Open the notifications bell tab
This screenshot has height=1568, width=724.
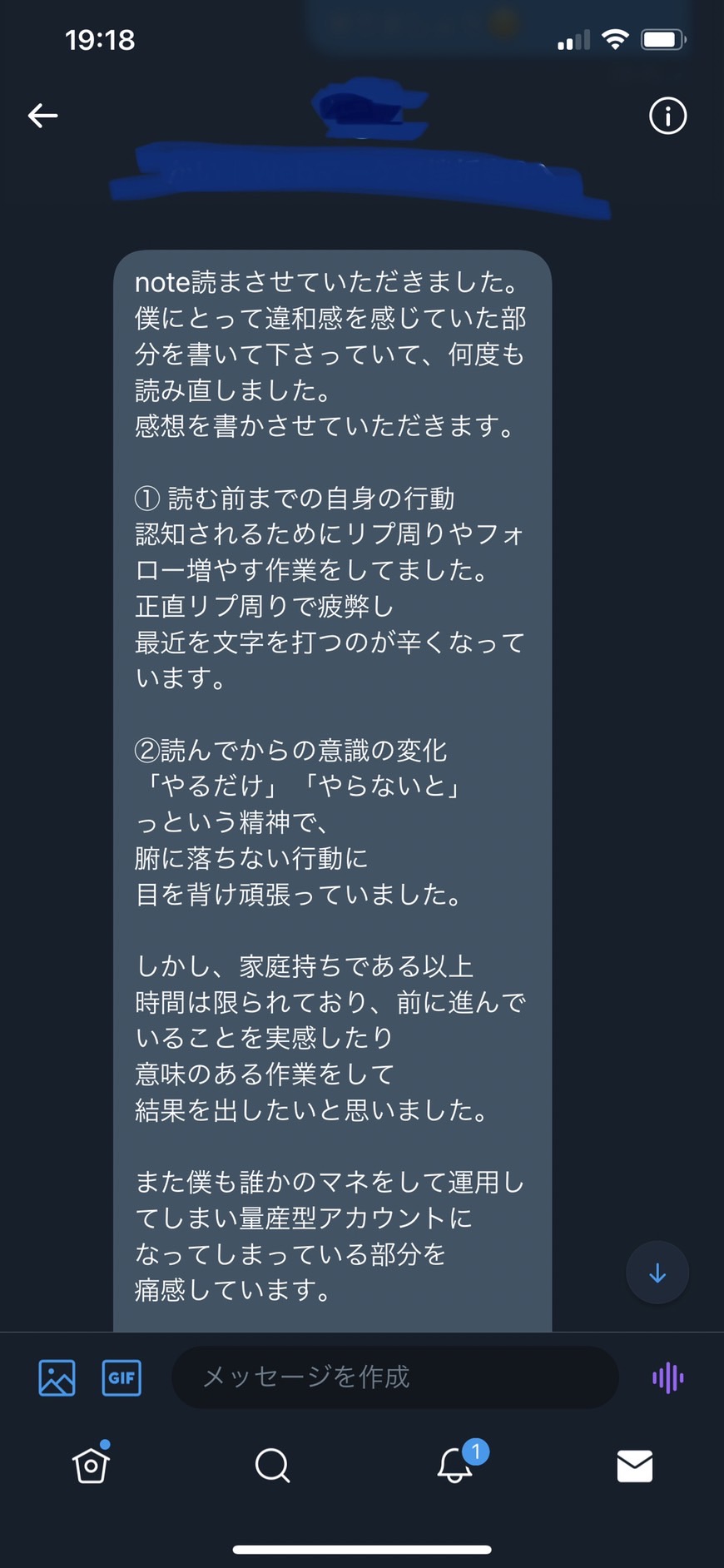point(456,1463)
